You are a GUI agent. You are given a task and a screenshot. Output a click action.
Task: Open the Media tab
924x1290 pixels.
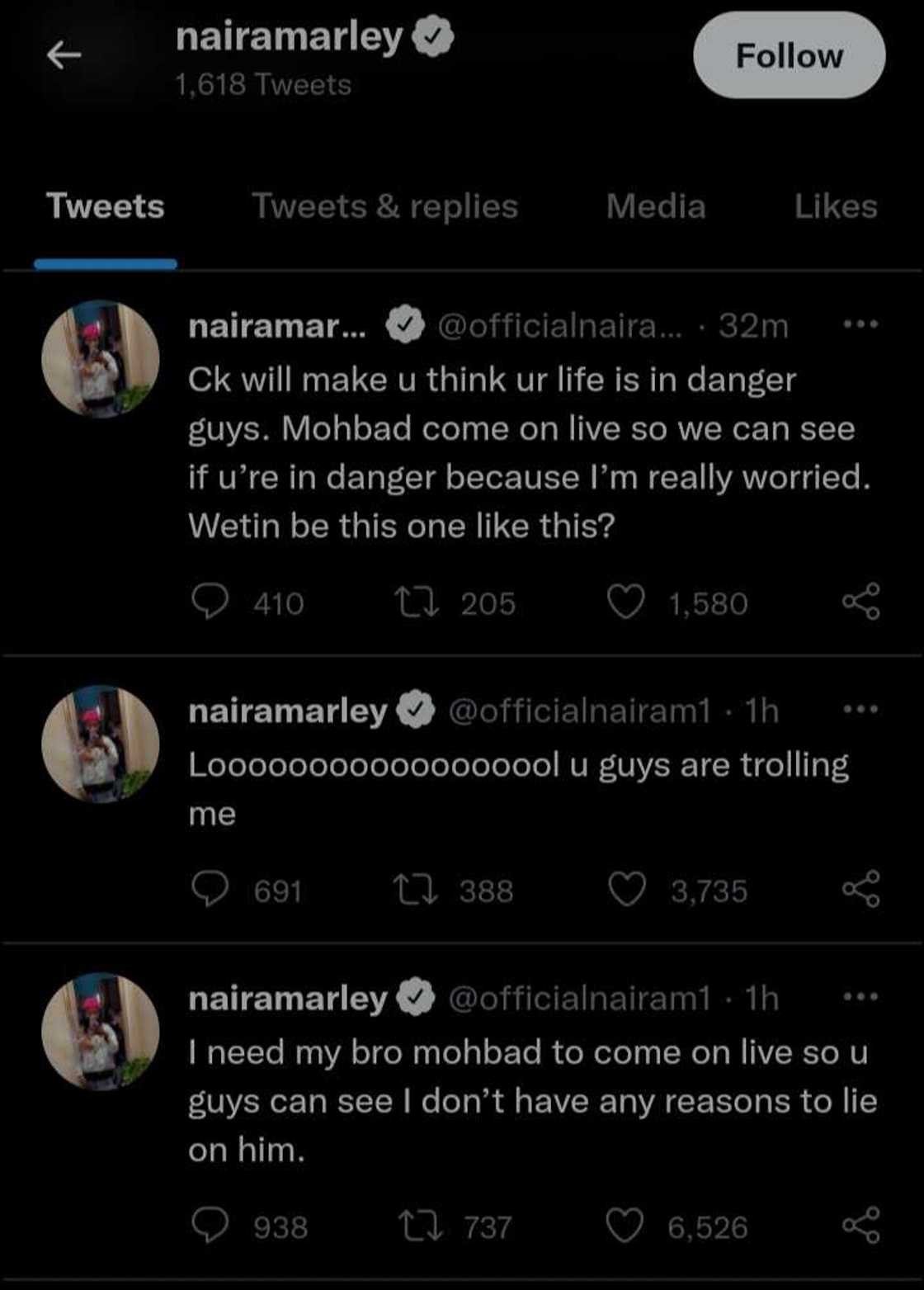point(656,206)
